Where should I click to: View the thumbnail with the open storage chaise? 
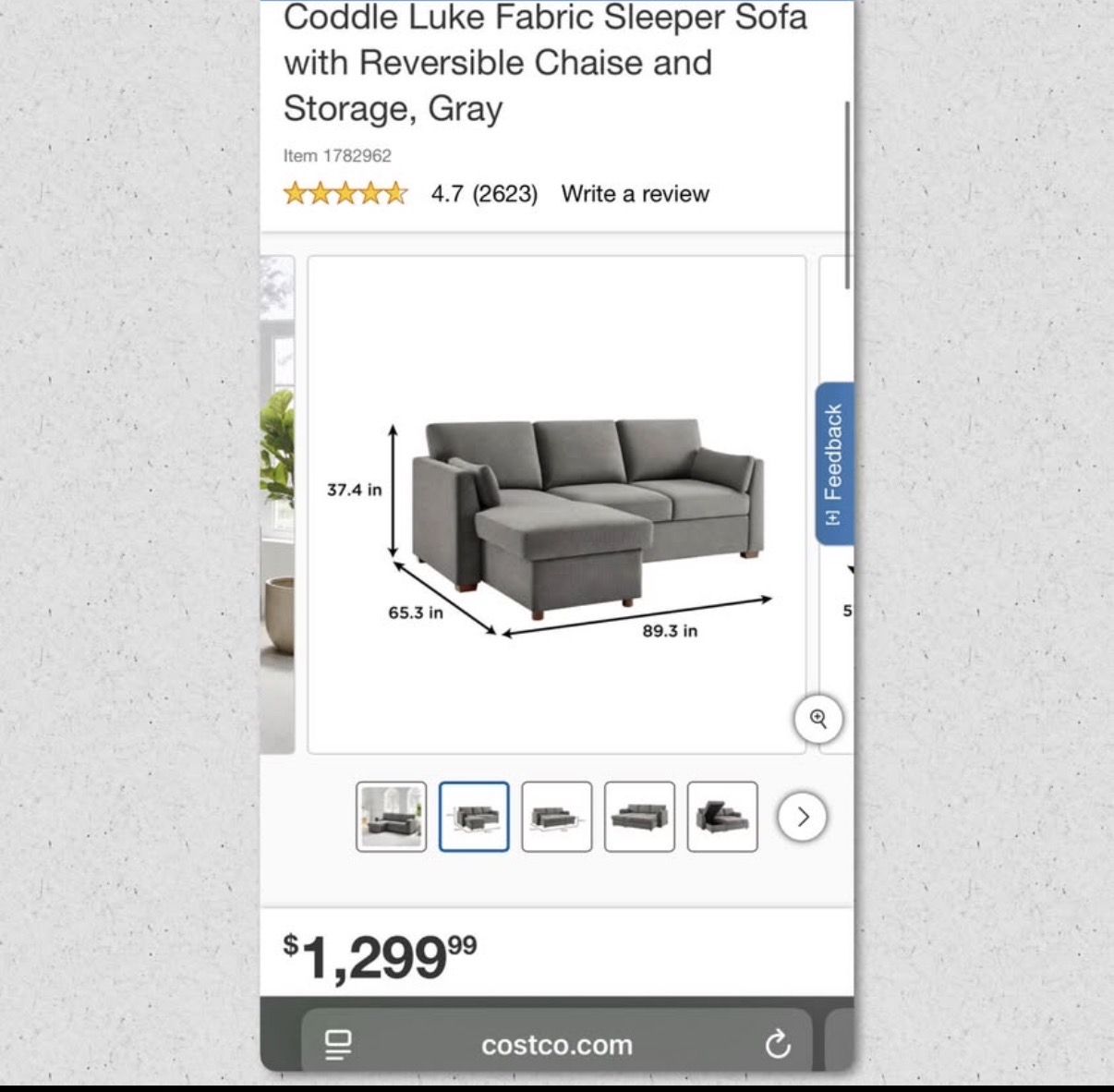(722, 817)
